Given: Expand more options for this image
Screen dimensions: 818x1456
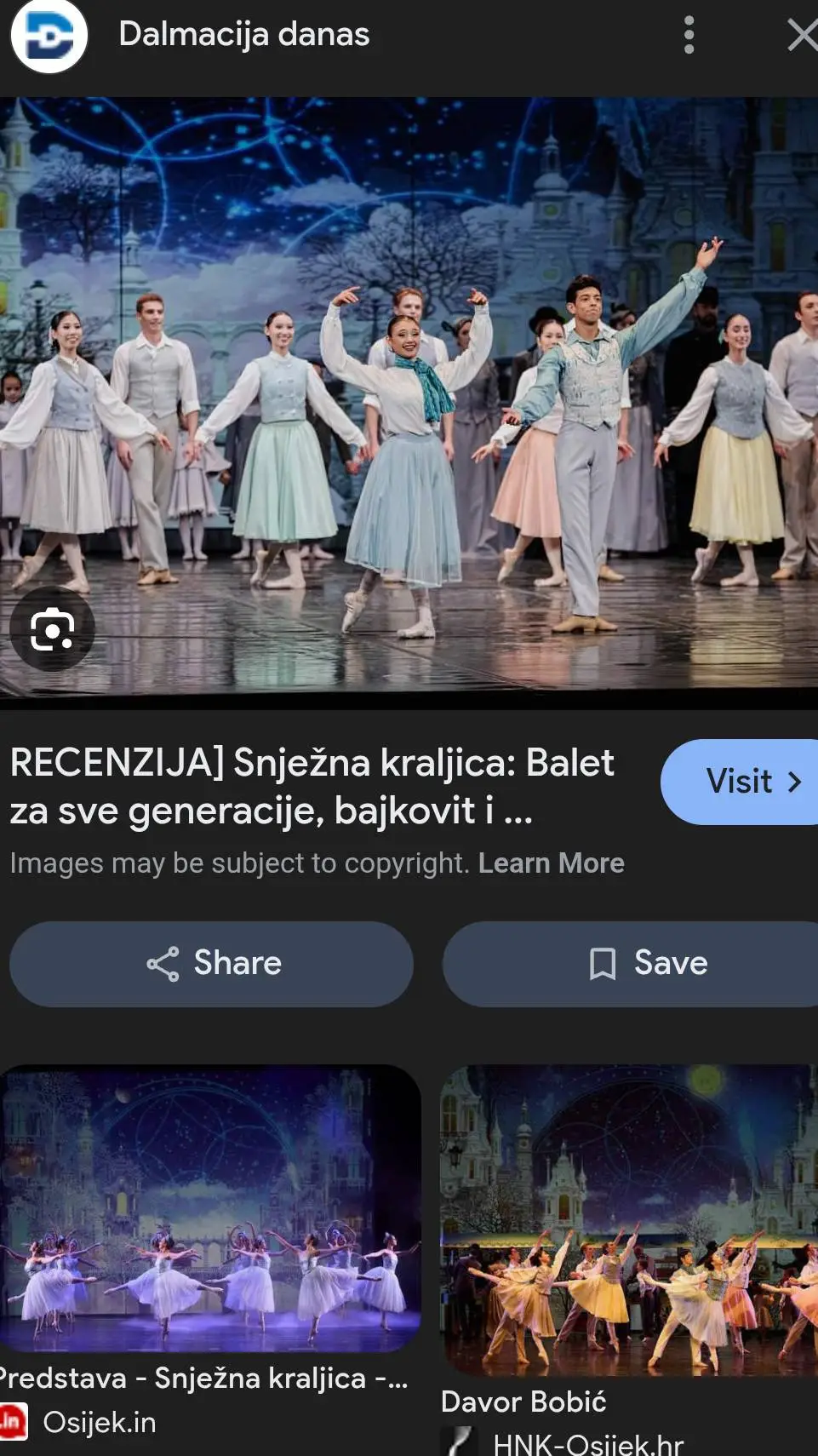Looking at the screenshot, I should tap(688, 36).
